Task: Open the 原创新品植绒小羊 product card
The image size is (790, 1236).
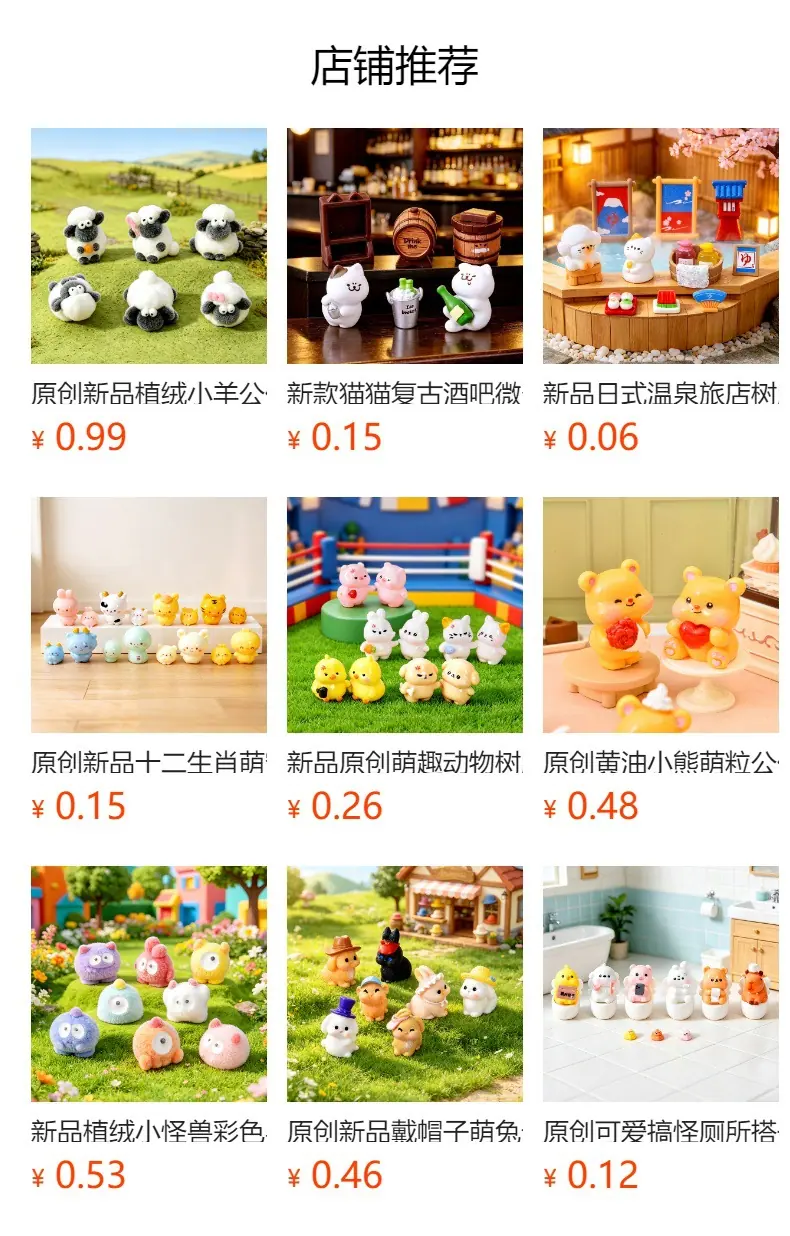Action: [149, 292]
